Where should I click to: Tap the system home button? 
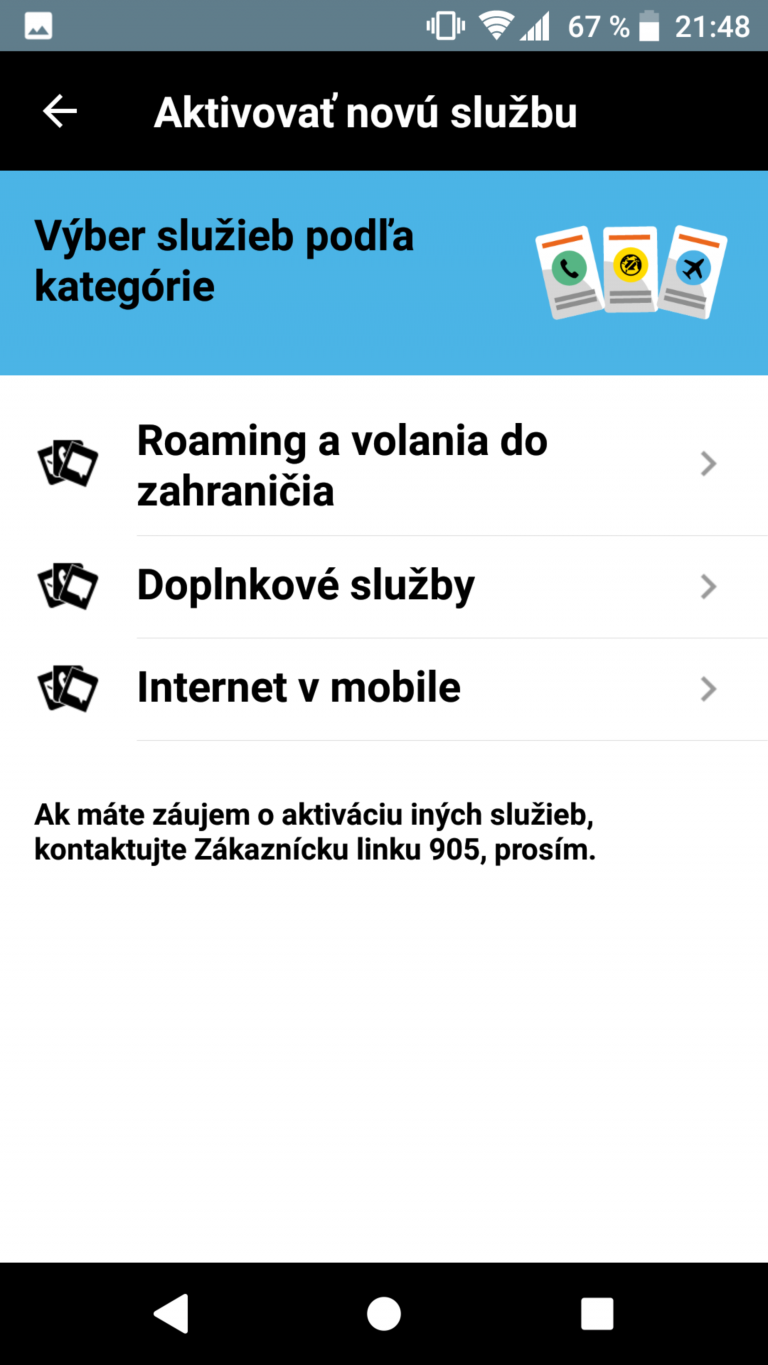click(384, 1313)
